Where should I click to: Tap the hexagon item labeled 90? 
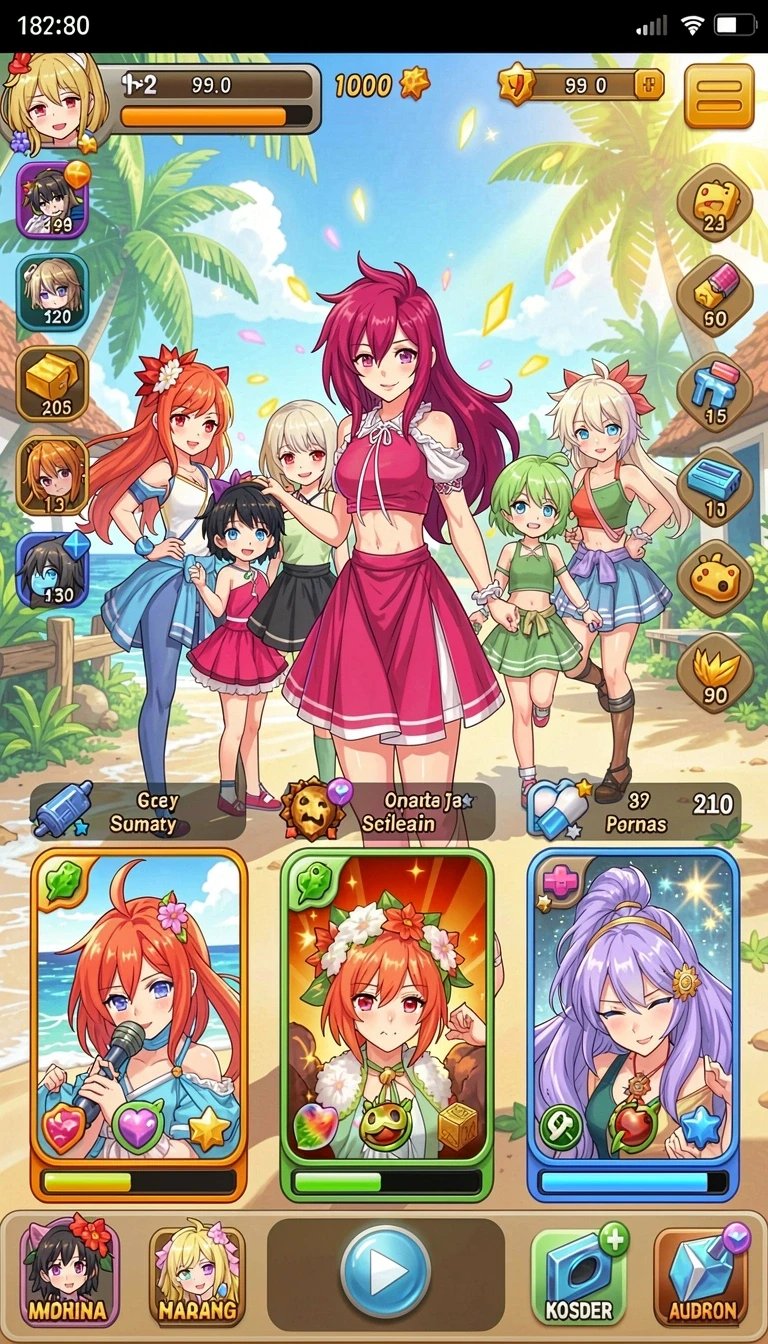click(x=714, y=672)
